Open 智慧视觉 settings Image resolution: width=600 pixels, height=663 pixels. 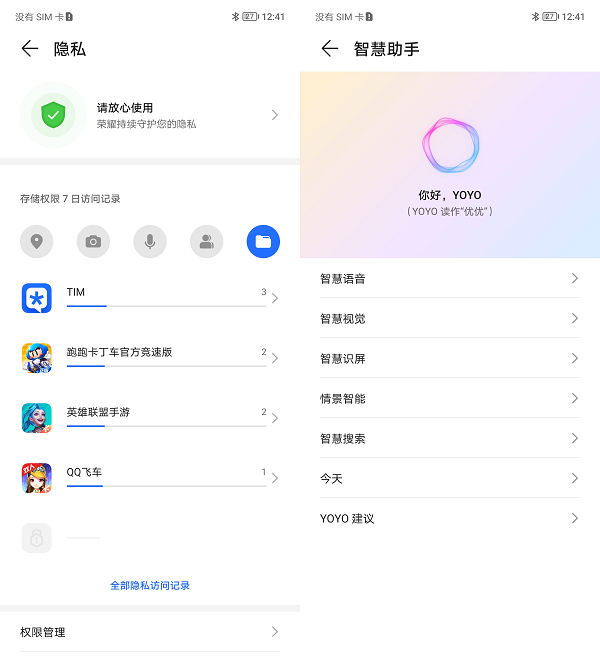450,318
